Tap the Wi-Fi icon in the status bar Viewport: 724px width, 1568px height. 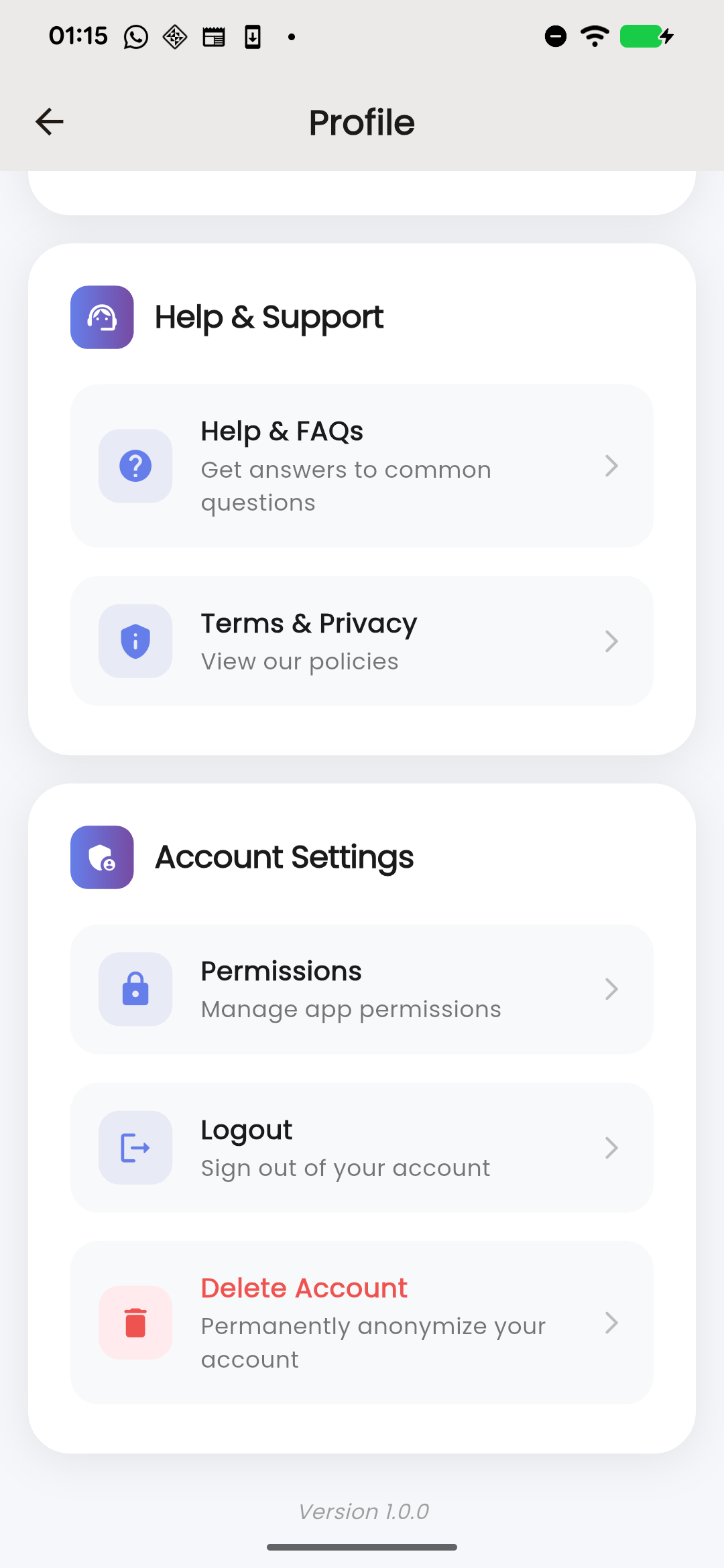pyautogui.click(x=593, y=36)
